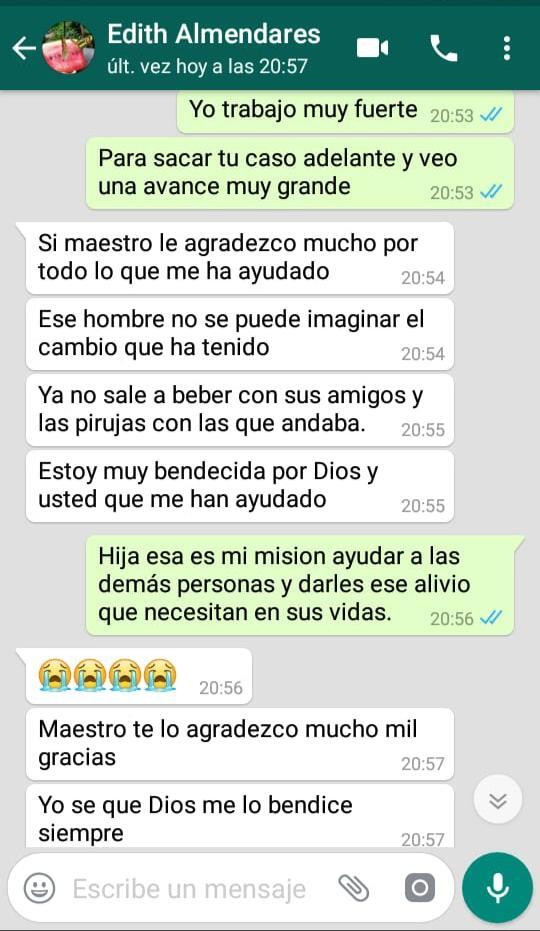Tap the microphone voice message button
Screen dimensions: 540x931
[x=497, y=888]
